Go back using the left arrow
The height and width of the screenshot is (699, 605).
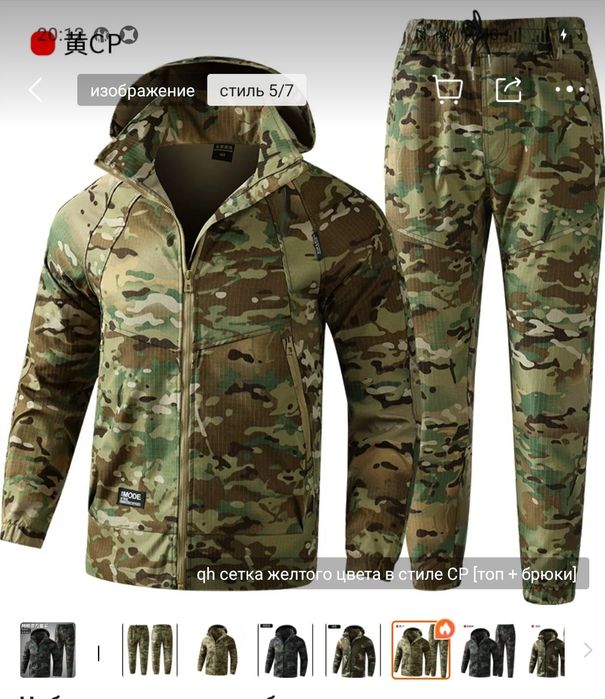36,90
